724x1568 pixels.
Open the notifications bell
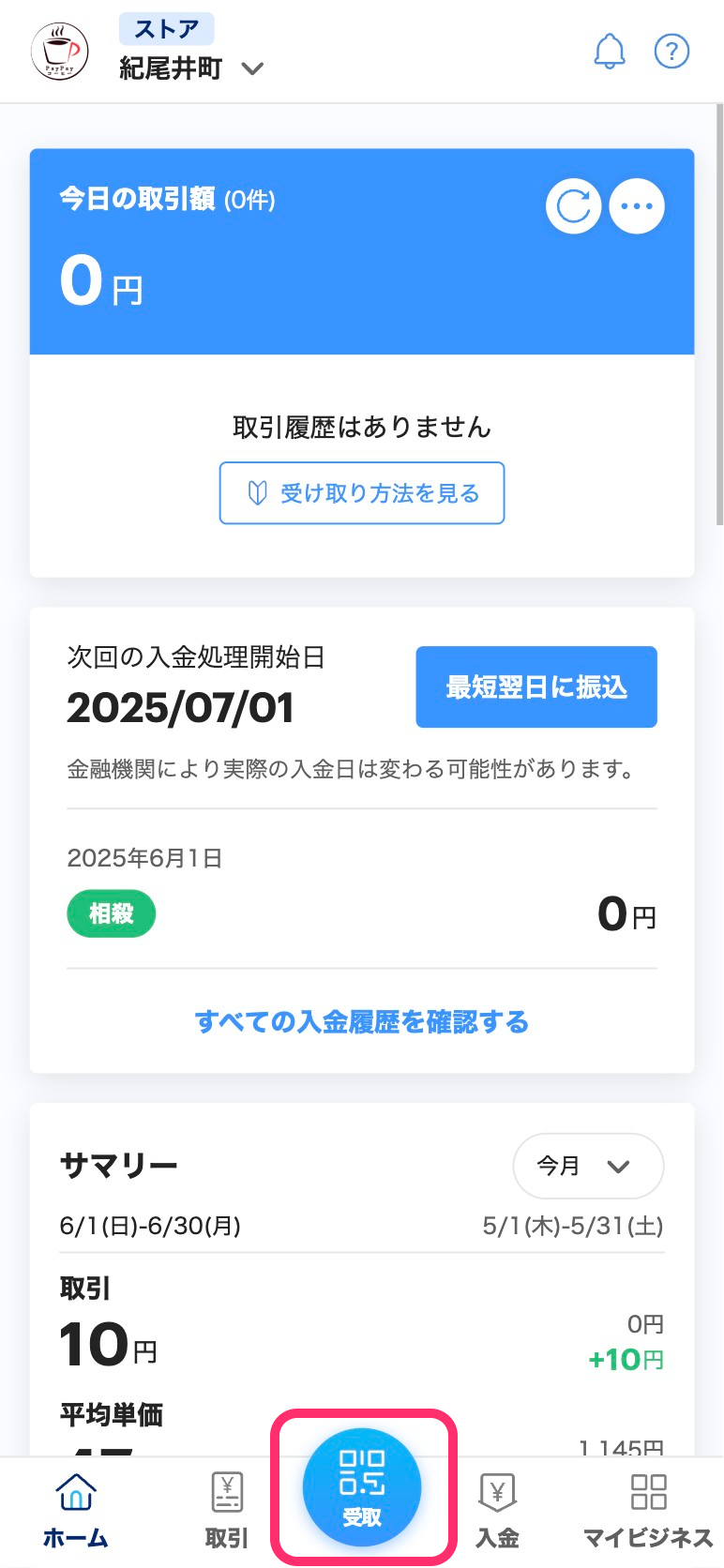tap(610, 51)
